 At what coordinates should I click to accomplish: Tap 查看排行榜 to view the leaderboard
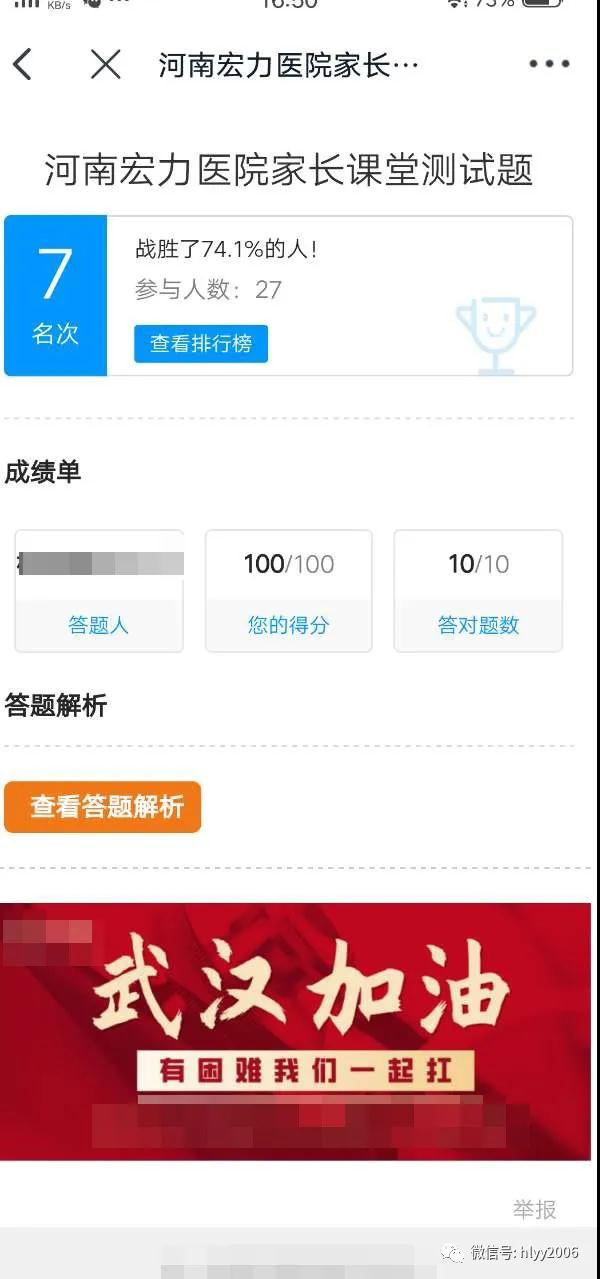pos(201,344)
